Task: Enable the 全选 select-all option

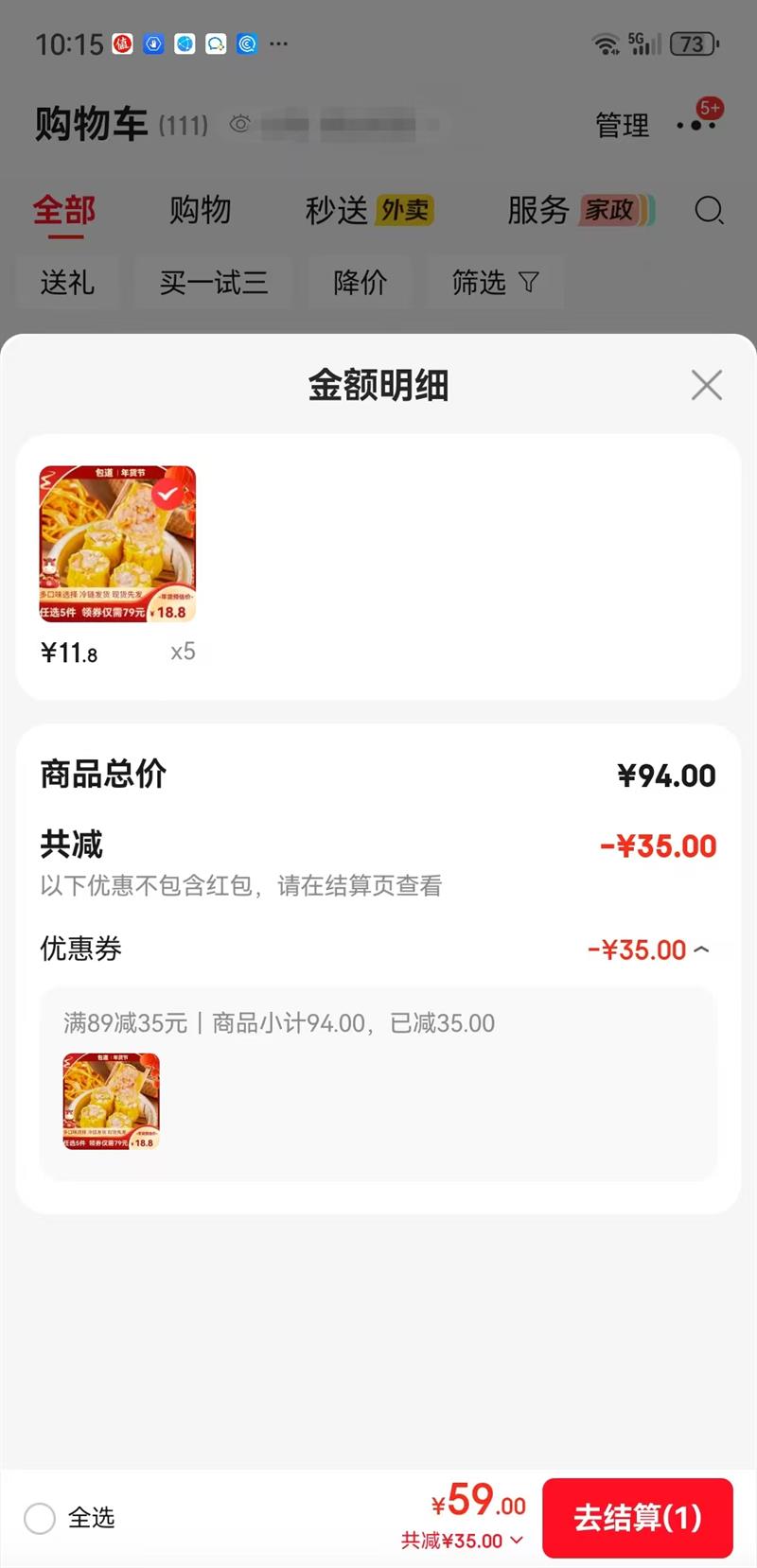Action: [x=40, y=1519]
